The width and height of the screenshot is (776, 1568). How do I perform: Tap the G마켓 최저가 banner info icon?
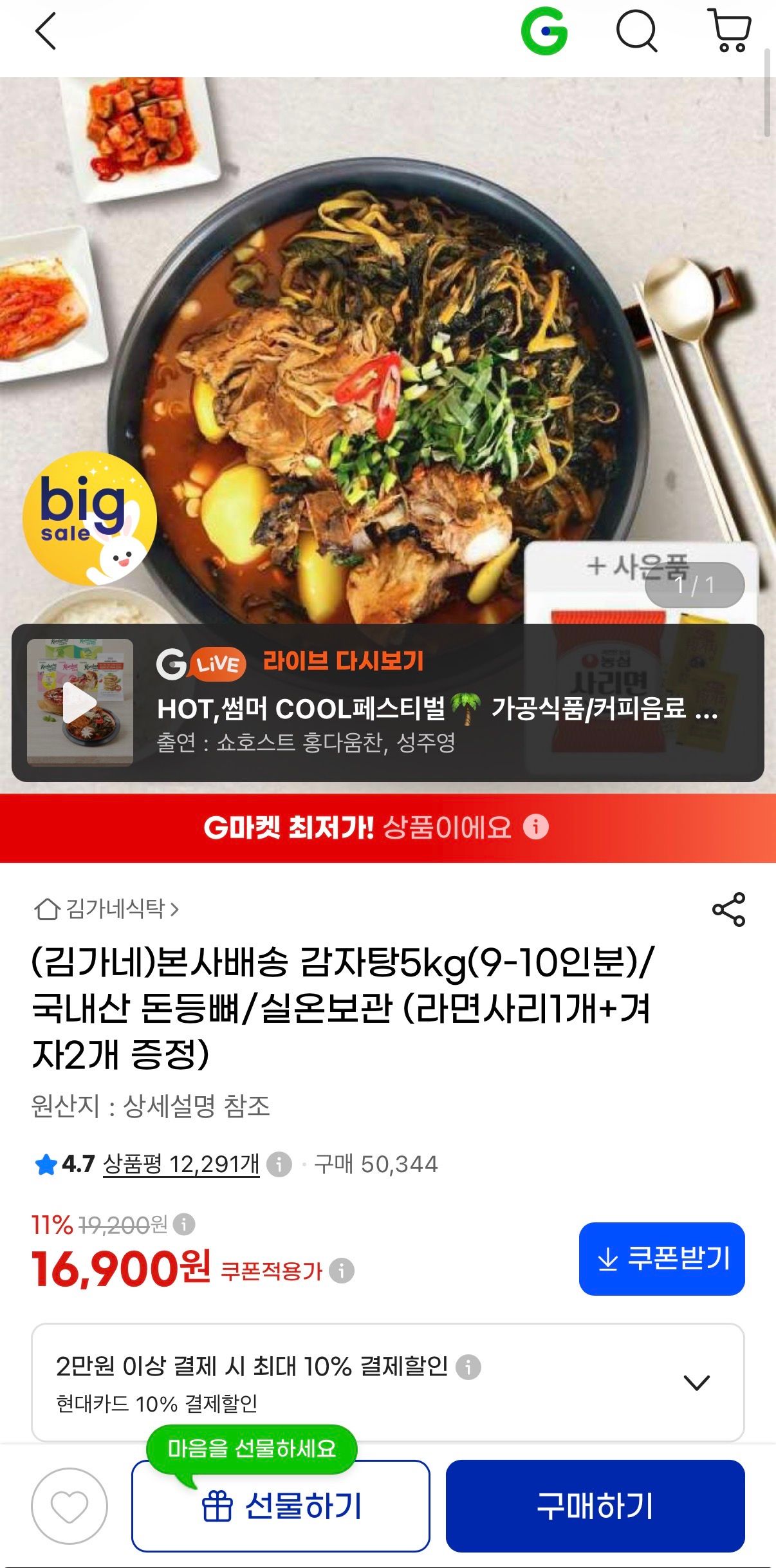click(x=535, y=826)
